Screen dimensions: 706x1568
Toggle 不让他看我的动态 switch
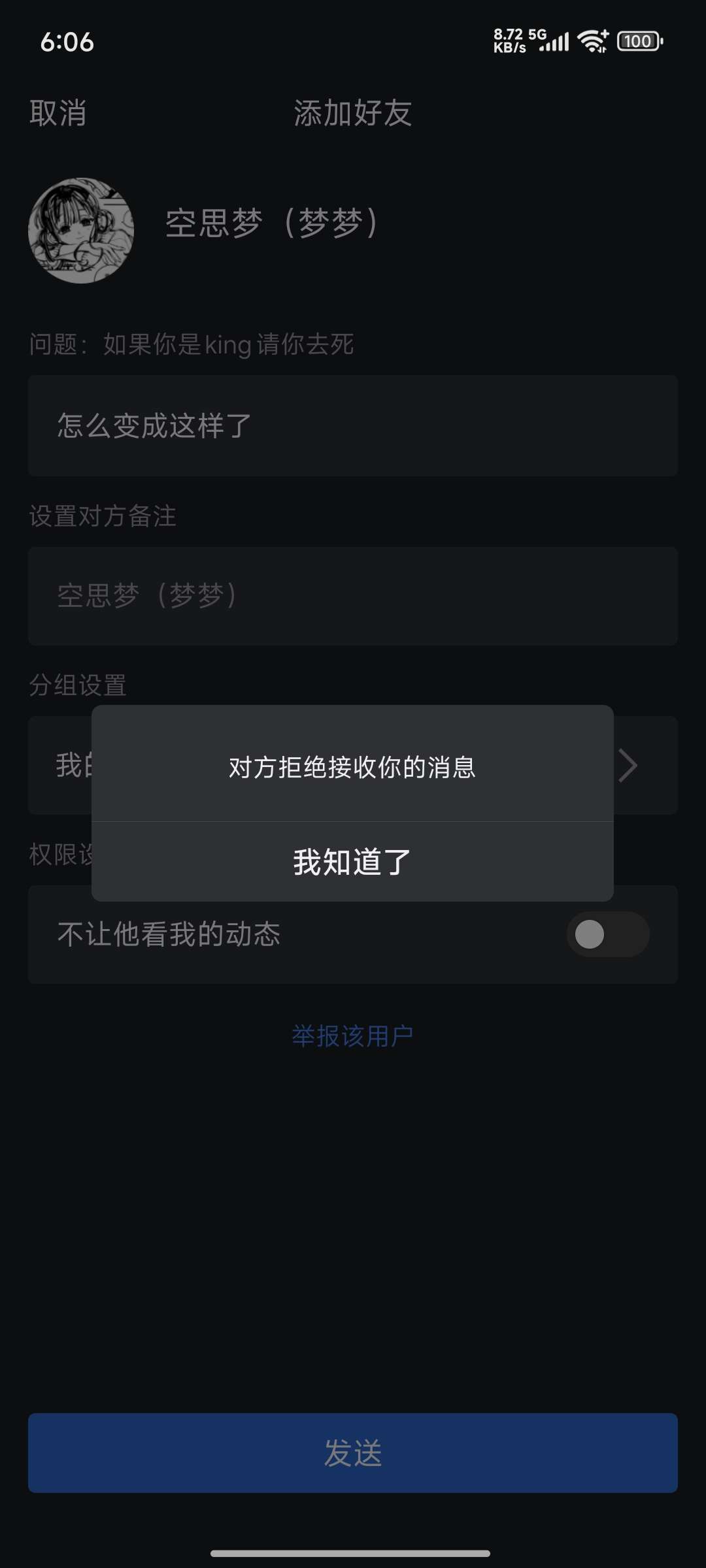(607, 934)
